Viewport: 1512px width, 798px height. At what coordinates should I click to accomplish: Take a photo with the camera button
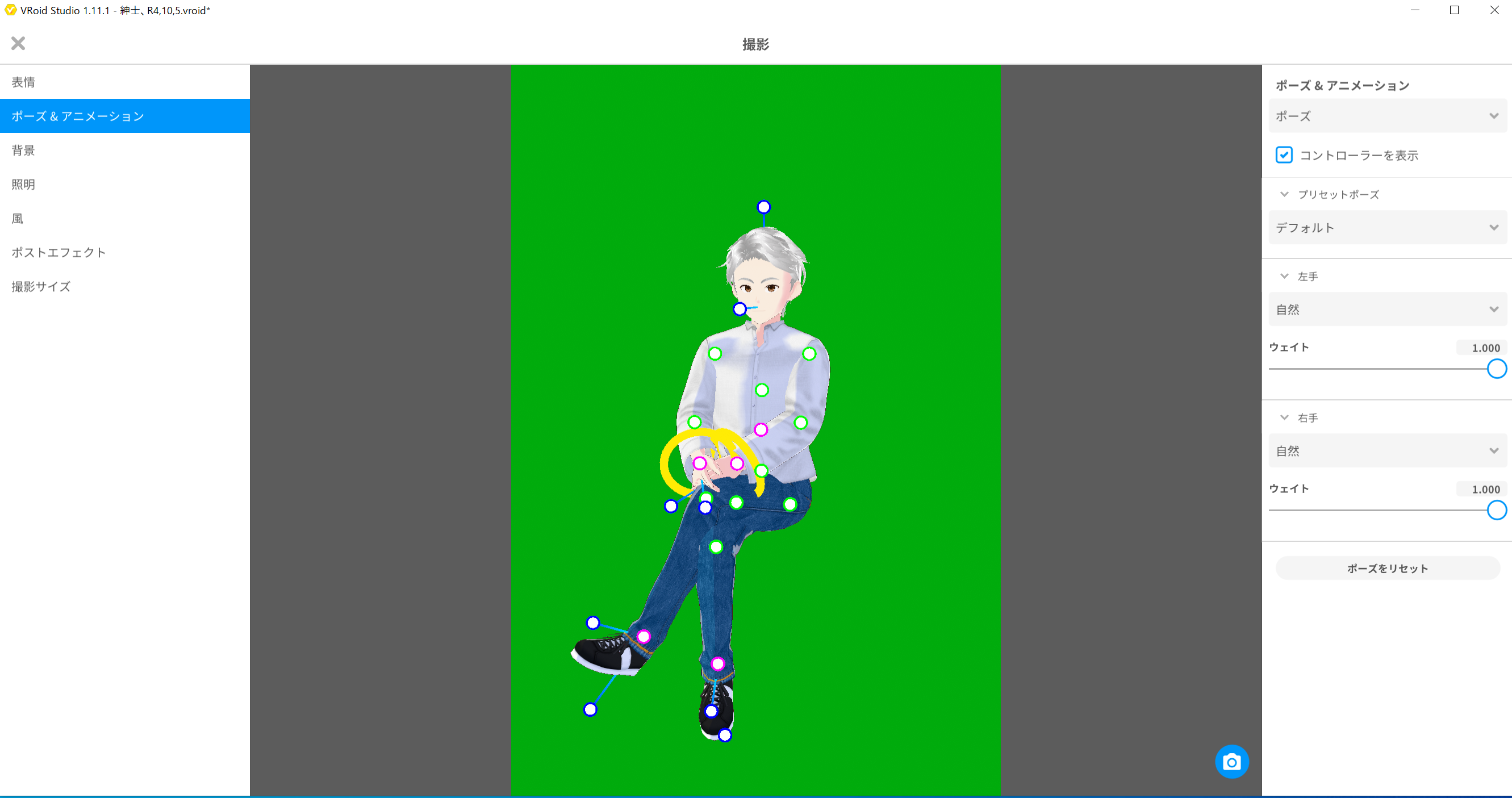click(x=1231, y=762)
